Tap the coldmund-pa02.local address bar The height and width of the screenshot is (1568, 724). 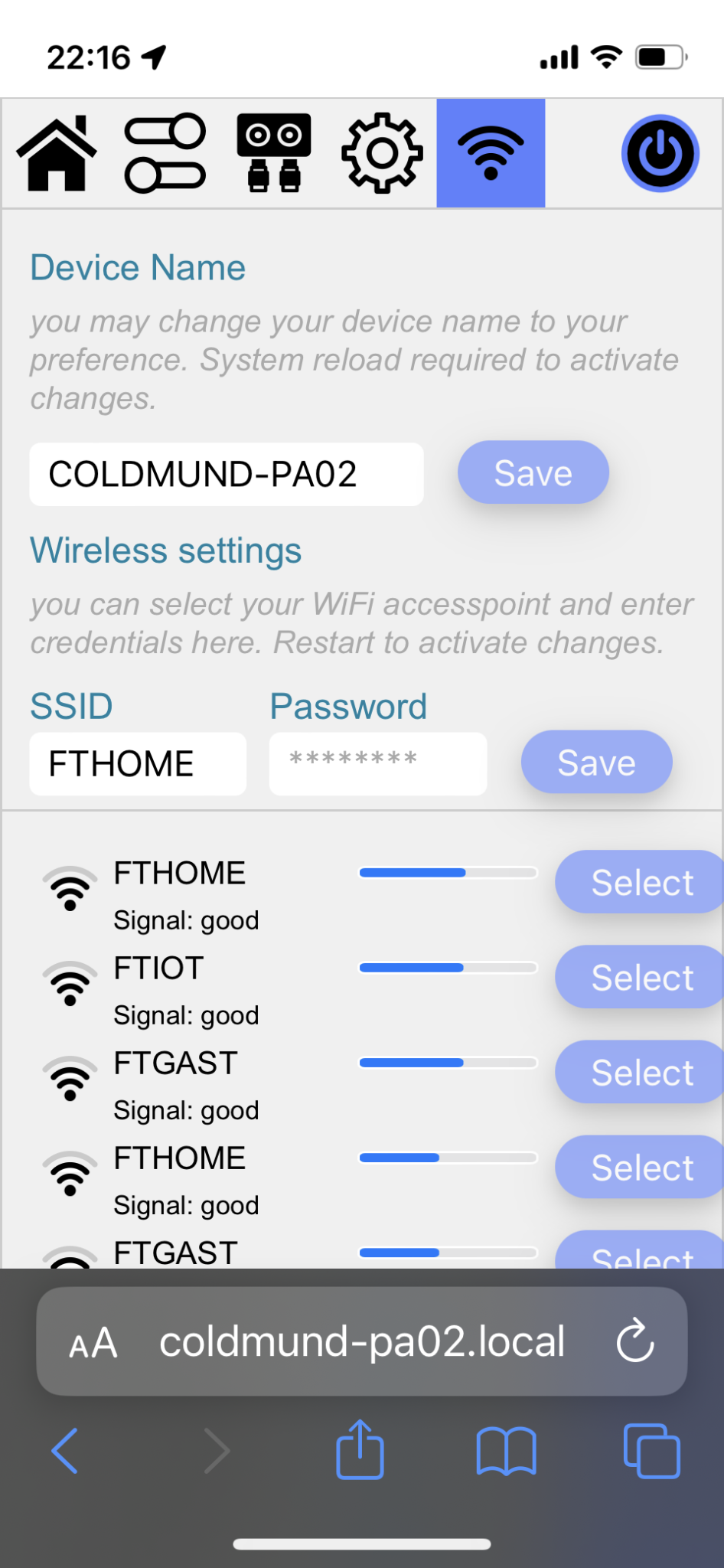[361, 1341]
